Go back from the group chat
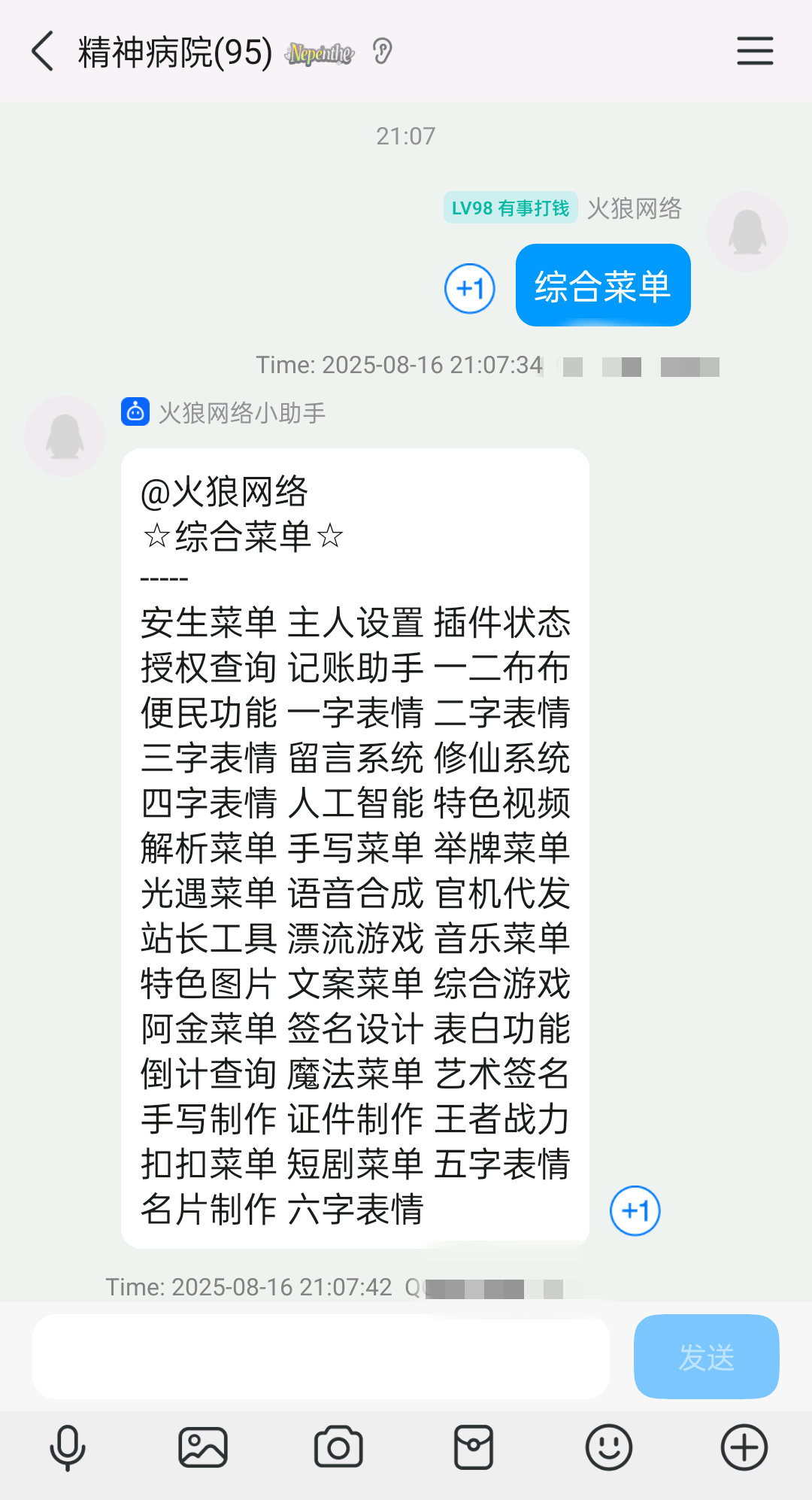This screenshot has width=812, height=1500. pos(44,52)
